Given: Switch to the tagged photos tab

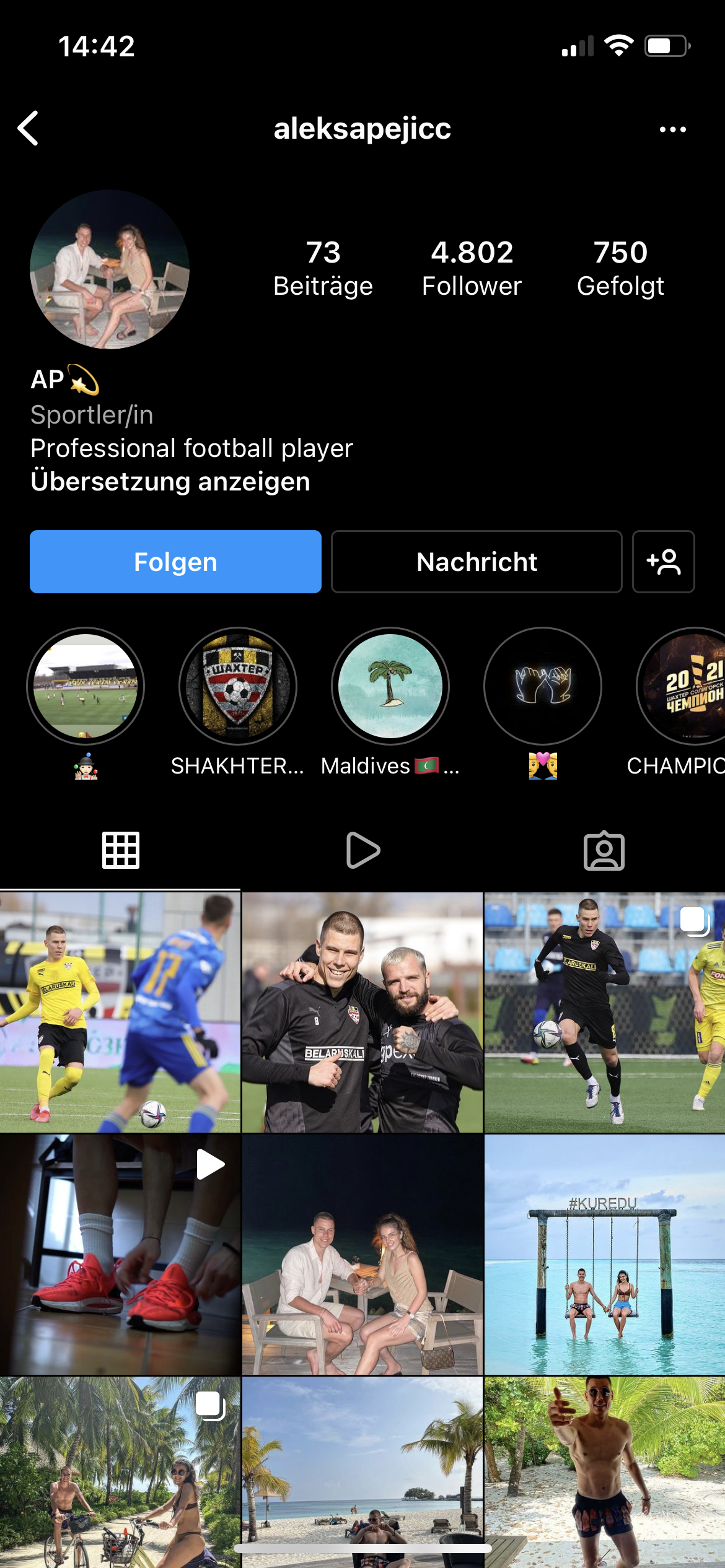Looking at the screenshot, I should 604,850.
